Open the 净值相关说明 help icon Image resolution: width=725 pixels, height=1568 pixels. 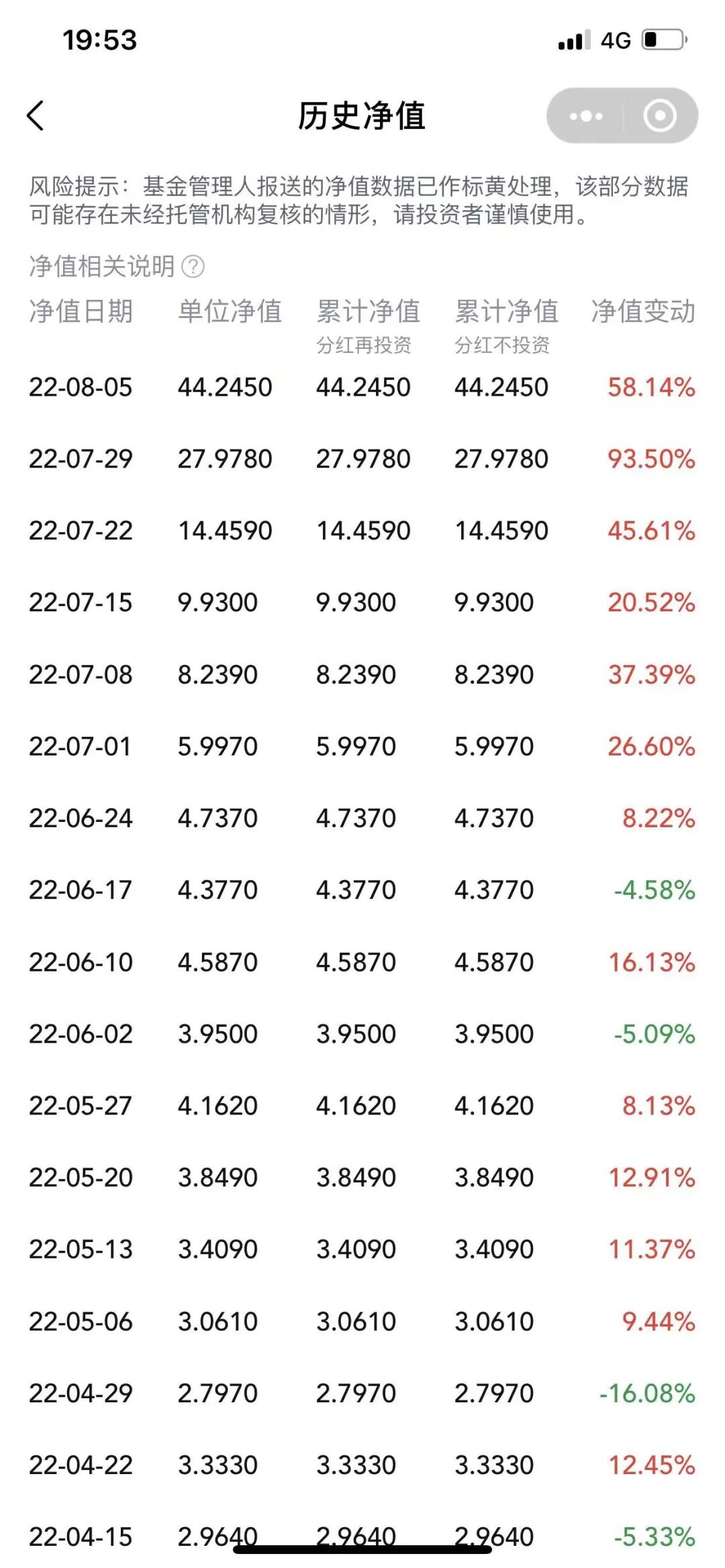pos(193,266)
